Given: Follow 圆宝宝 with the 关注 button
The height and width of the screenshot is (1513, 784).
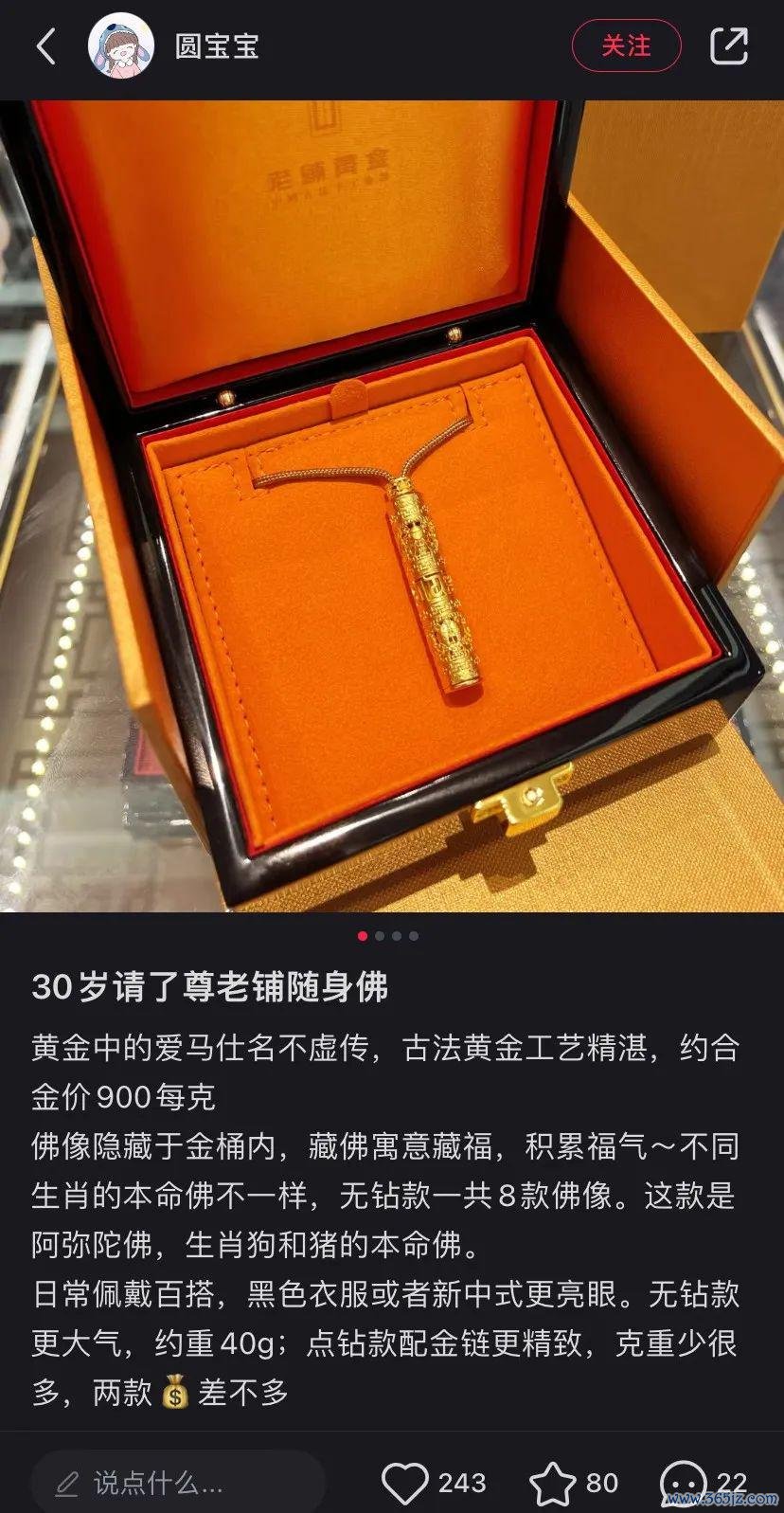Looking at the screenshot, I should click(626, 45).
